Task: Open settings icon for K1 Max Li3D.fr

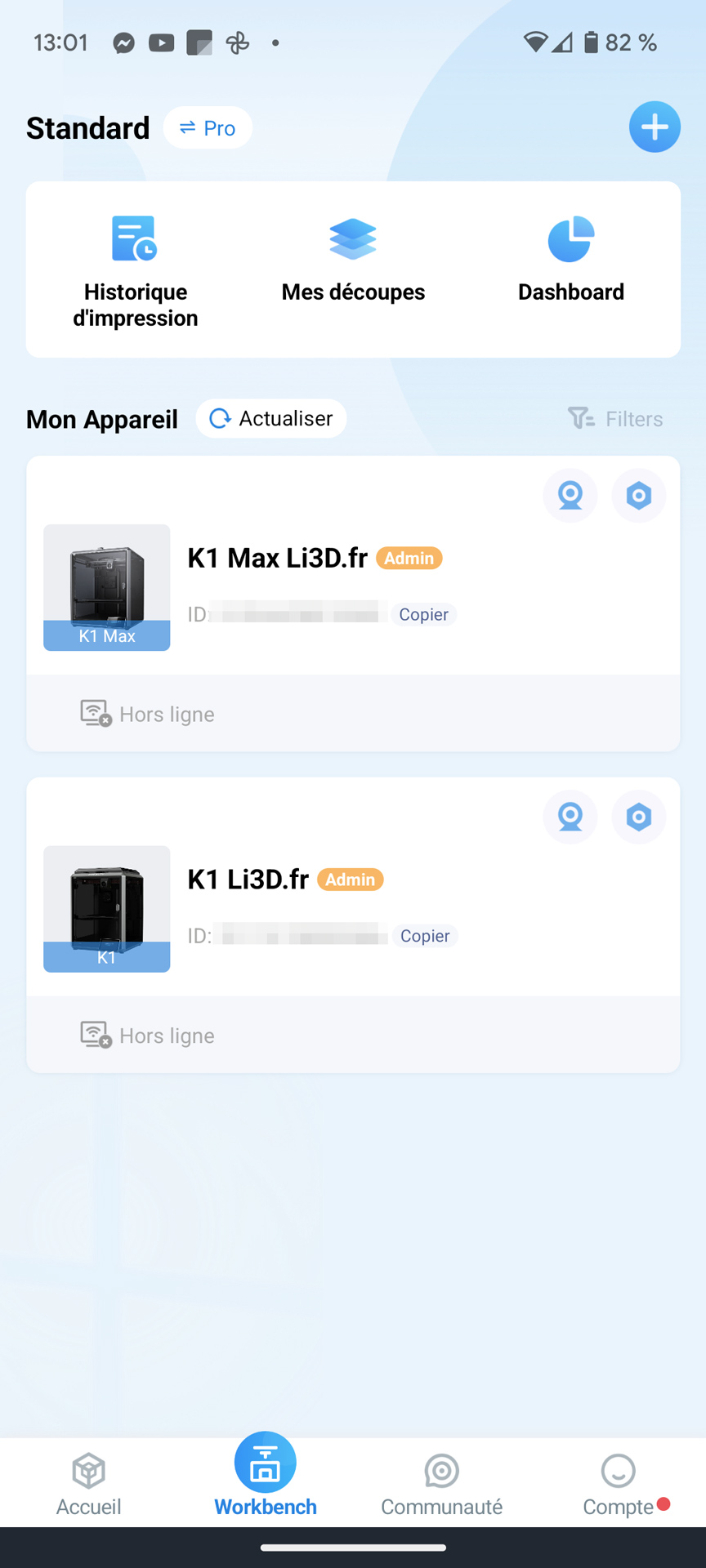Action: (639, 496)
